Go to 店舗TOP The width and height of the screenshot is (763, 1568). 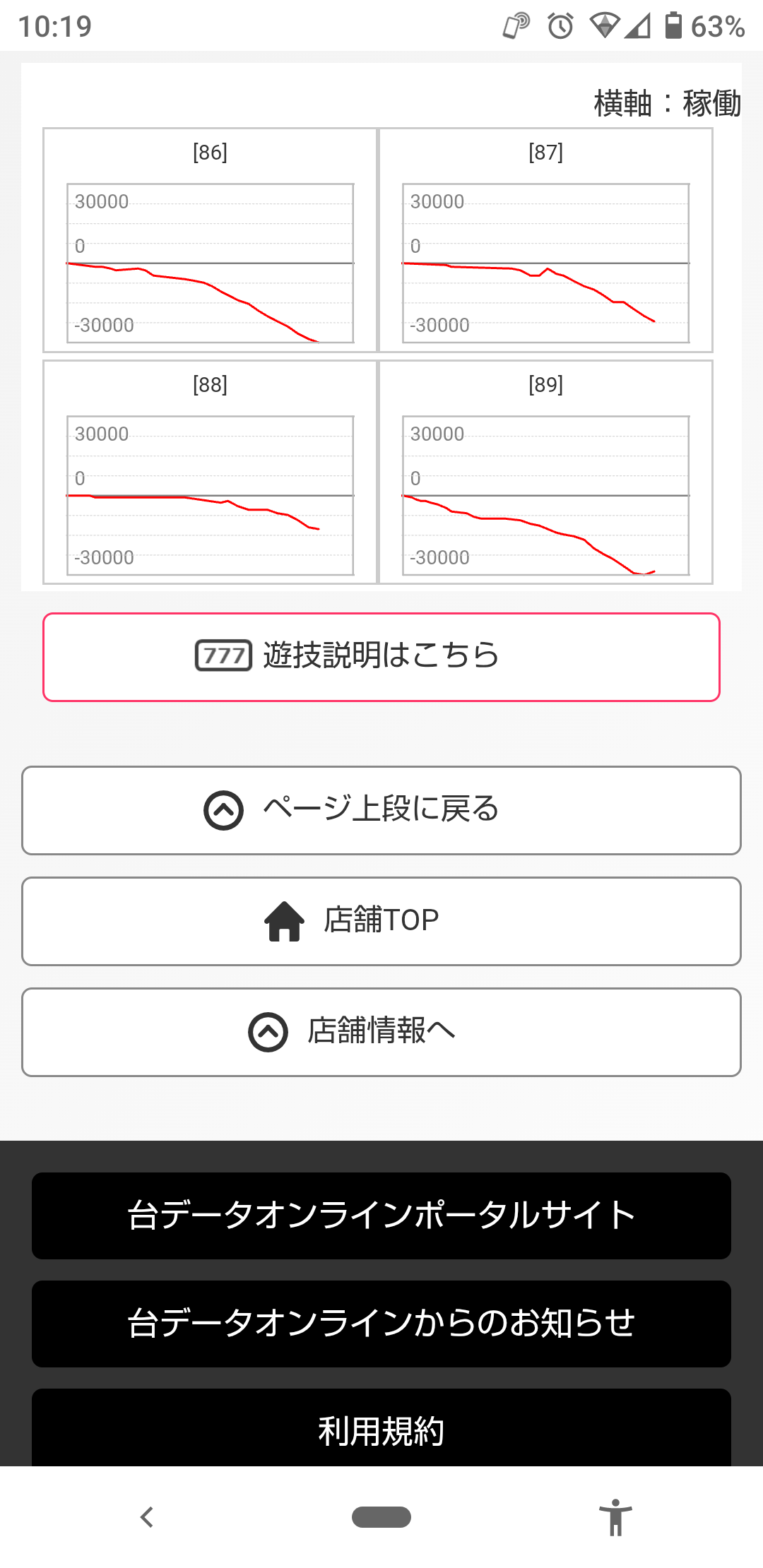tap(381, 921)
